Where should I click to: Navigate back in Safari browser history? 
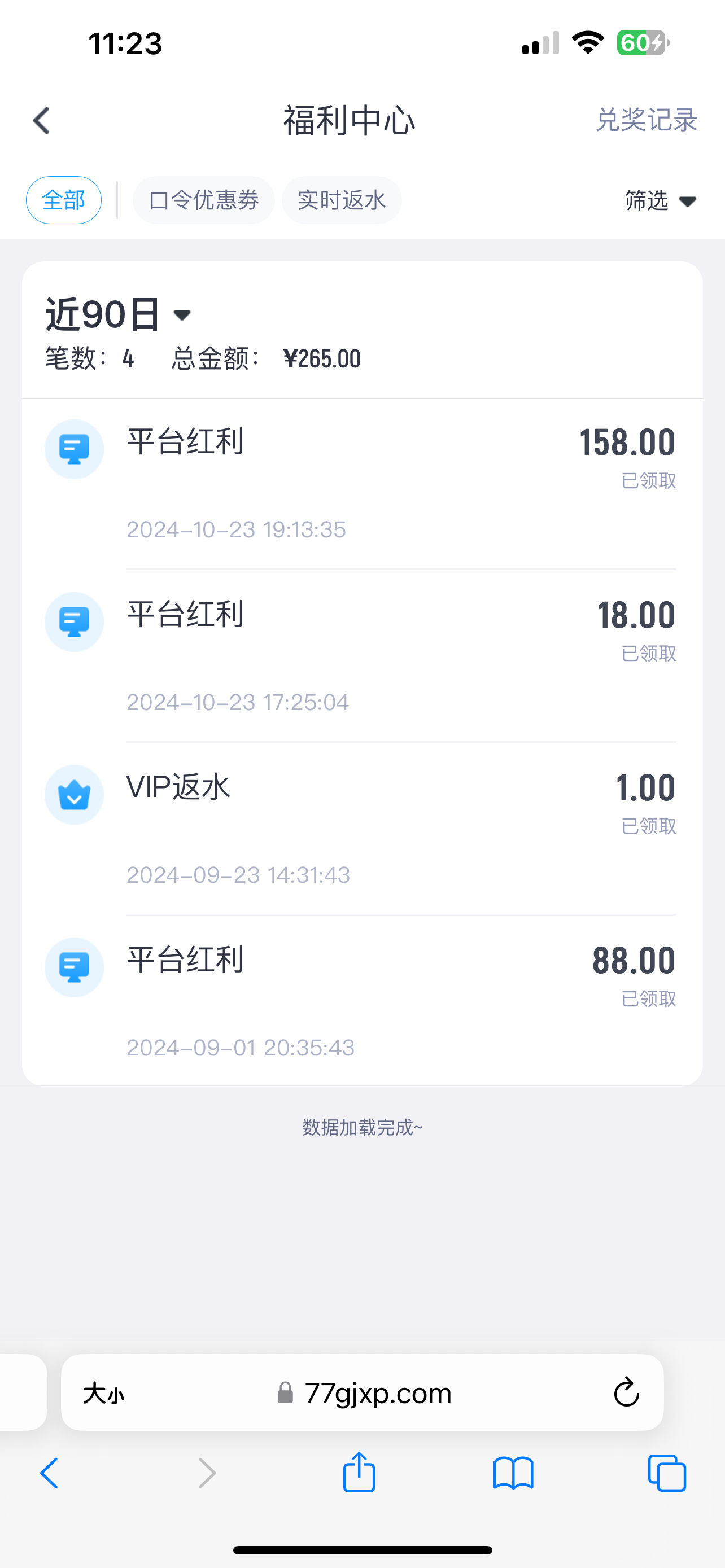coord(49,1474)
